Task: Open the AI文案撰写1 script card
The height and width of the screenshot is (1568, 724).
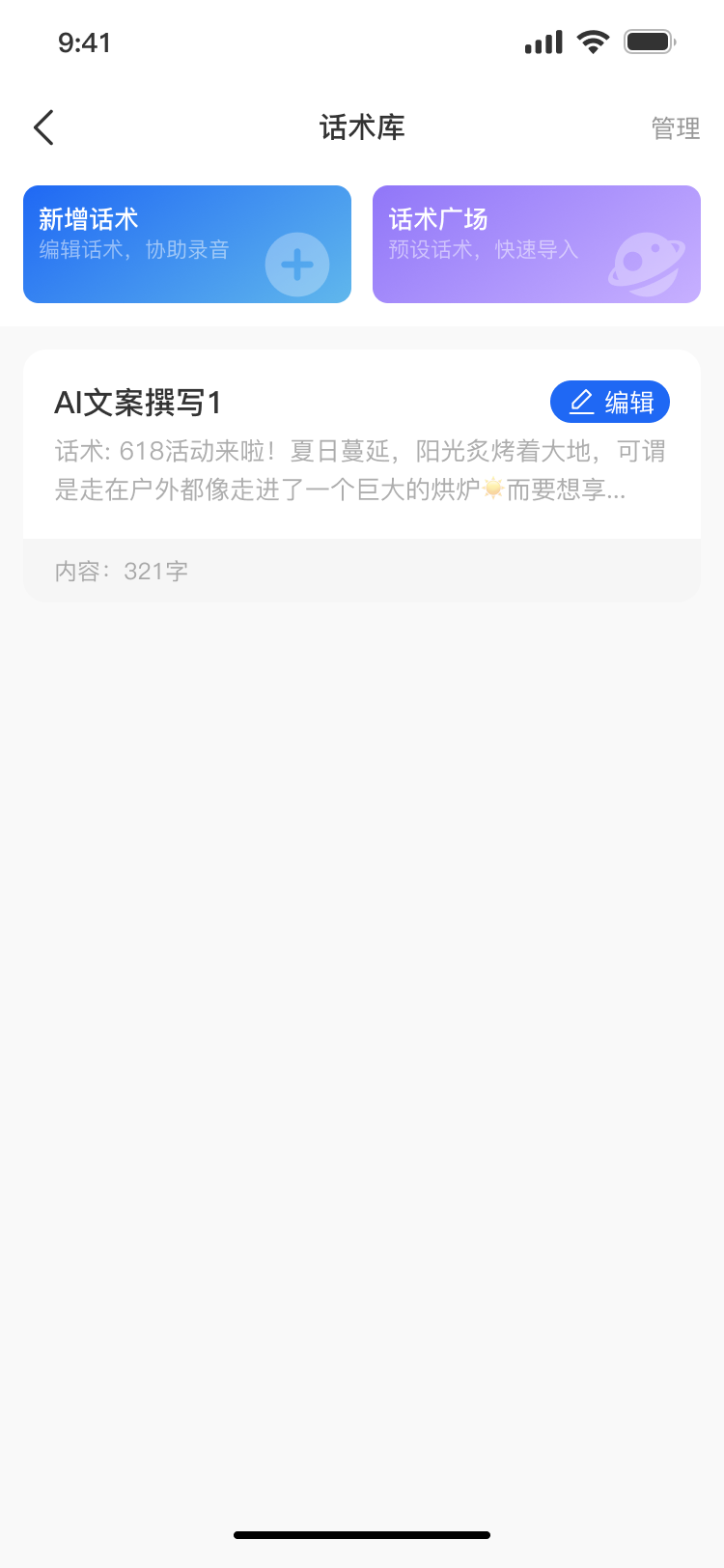Action: (362, 476)
